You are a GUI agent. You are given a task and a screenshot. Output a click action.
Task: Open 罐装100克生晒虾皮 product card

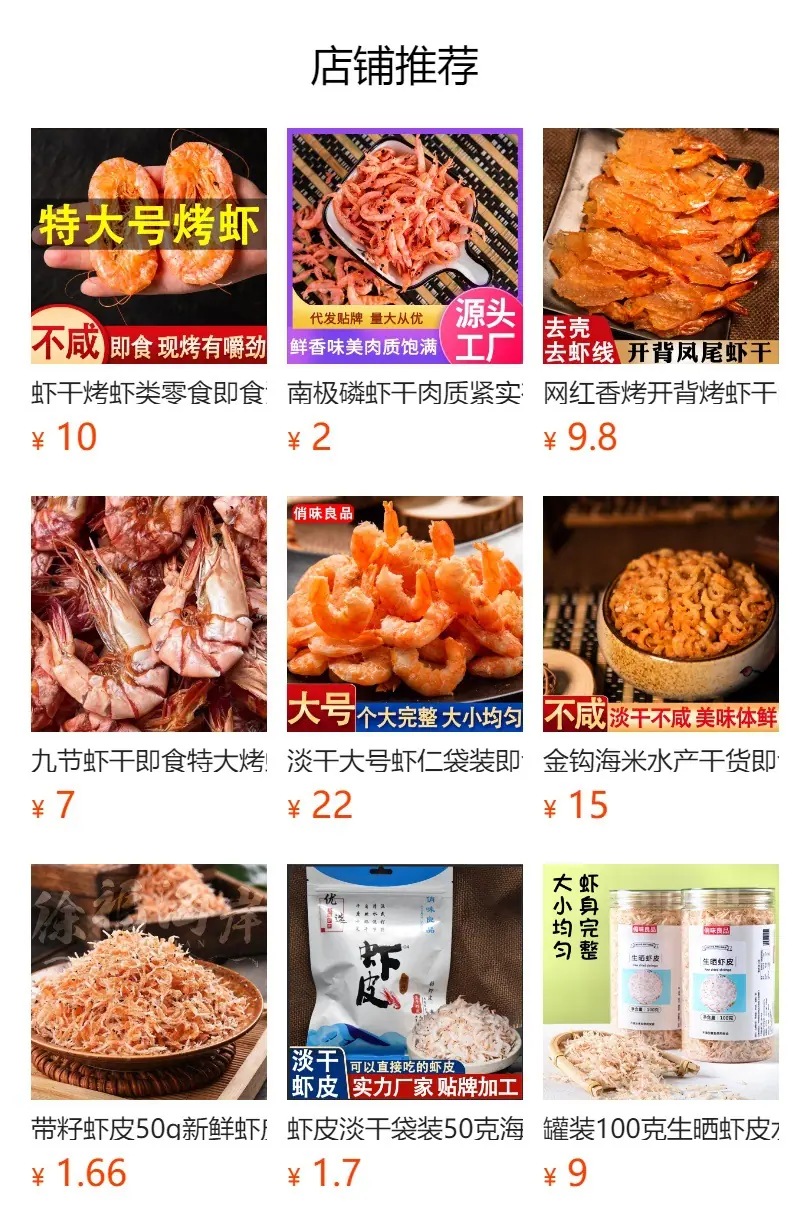pos(661,982)
